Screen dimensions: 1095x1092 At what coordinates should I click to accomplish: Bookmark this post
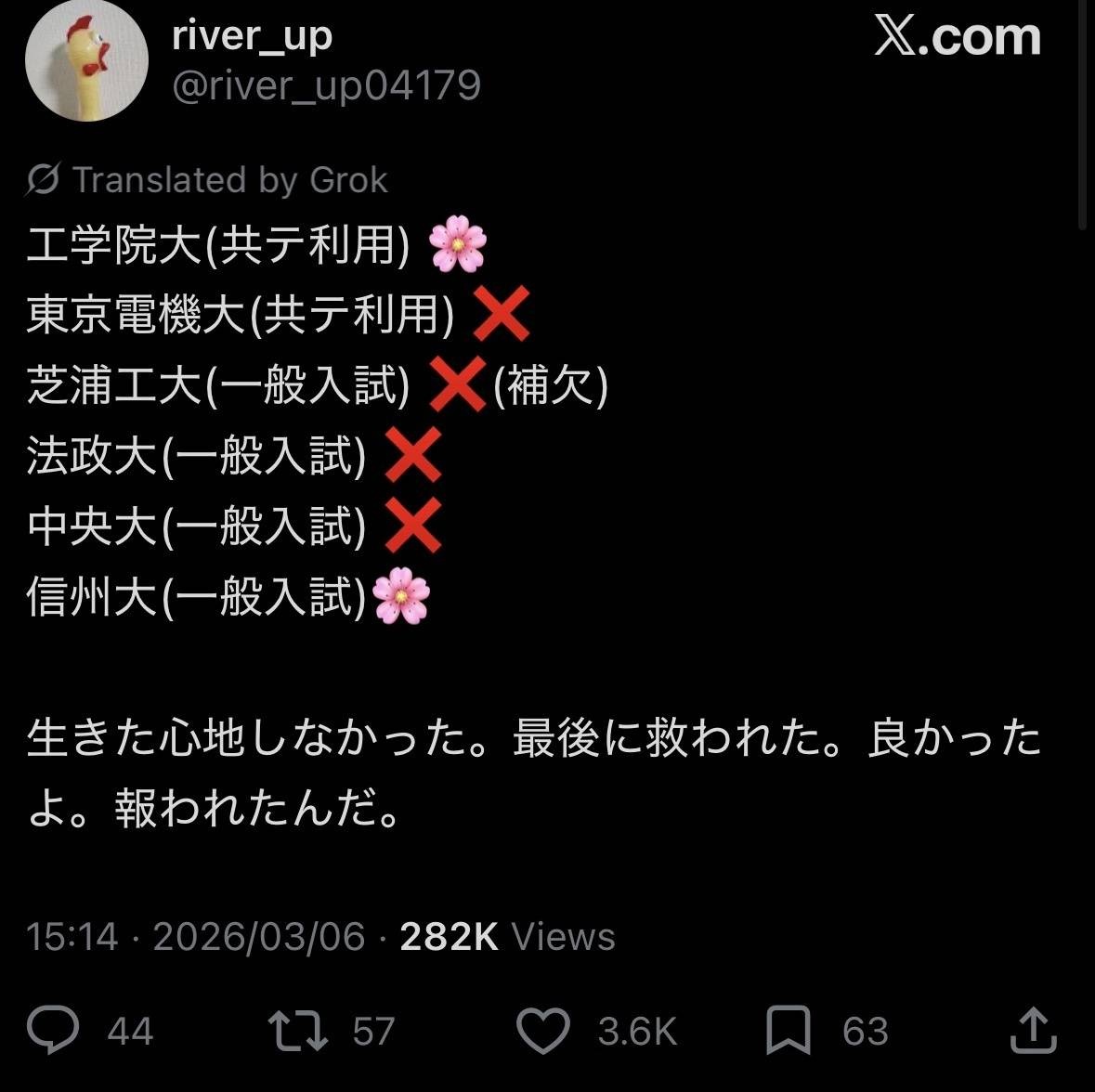tap(788, 1031)
